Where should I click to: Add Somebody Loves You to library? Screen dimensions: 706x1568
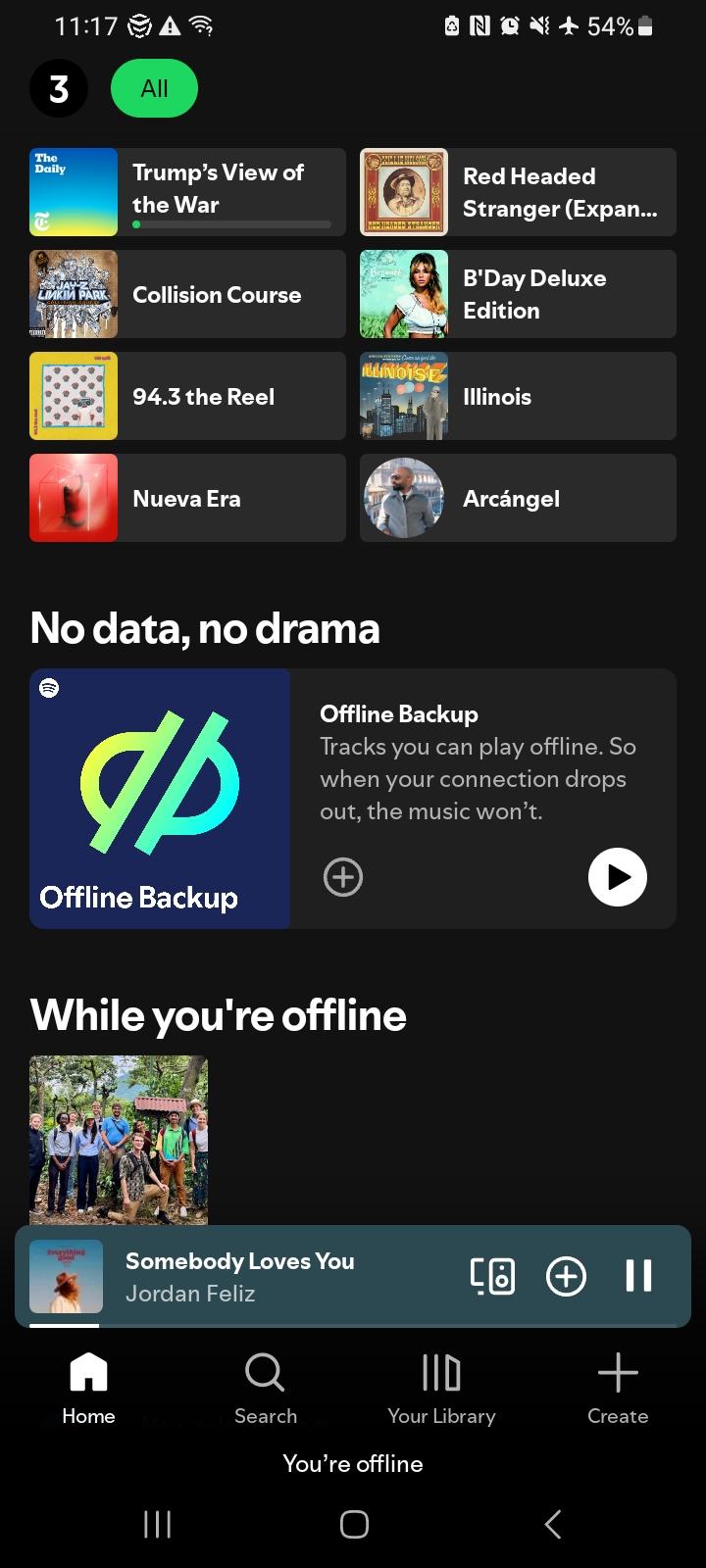pyautogui.click(x=566, y=1276)
